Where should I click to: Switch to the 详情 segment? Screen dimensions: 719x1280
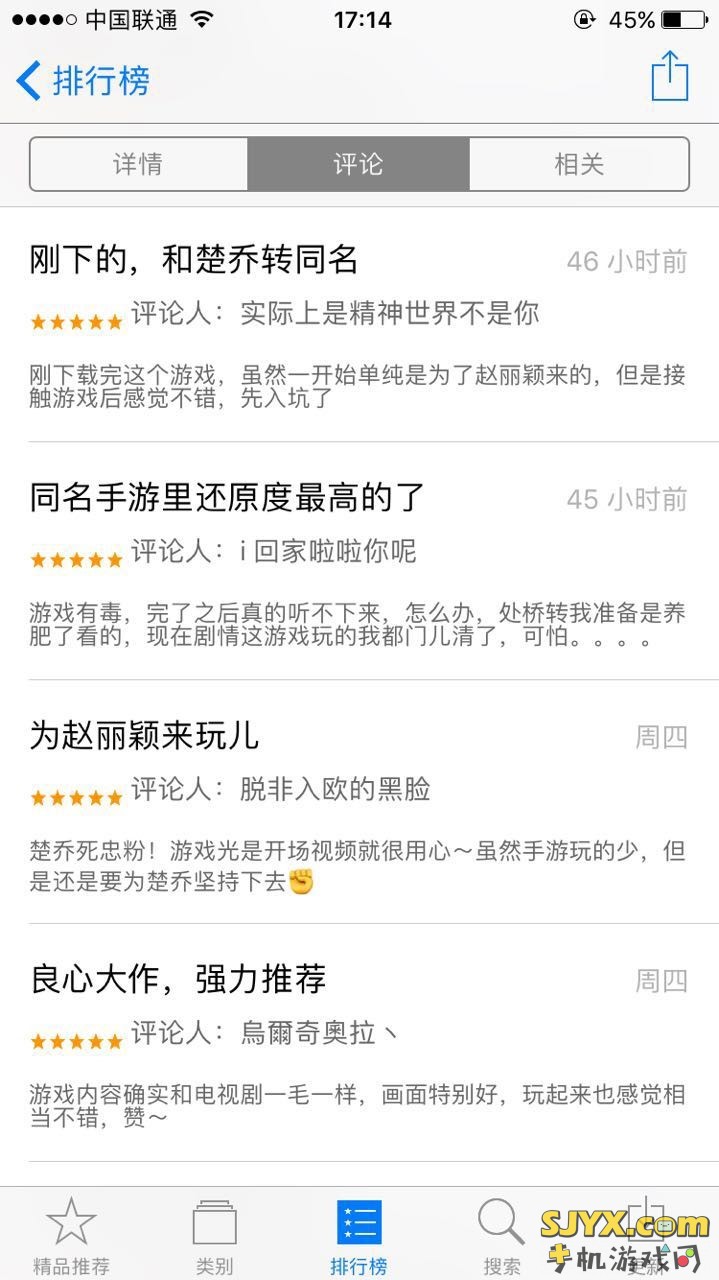tap(139, 164)
